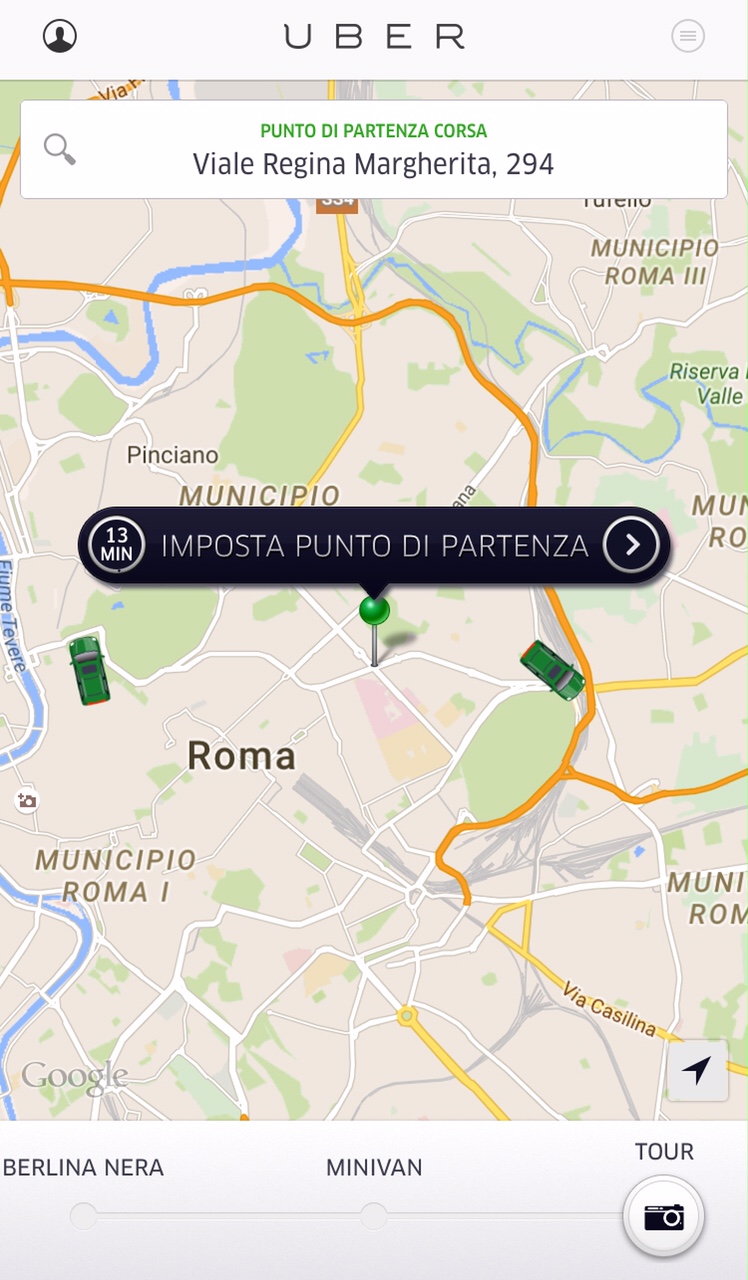
Task: Select the Berlina Nera vehicle option
Action: pos(84,1216)
